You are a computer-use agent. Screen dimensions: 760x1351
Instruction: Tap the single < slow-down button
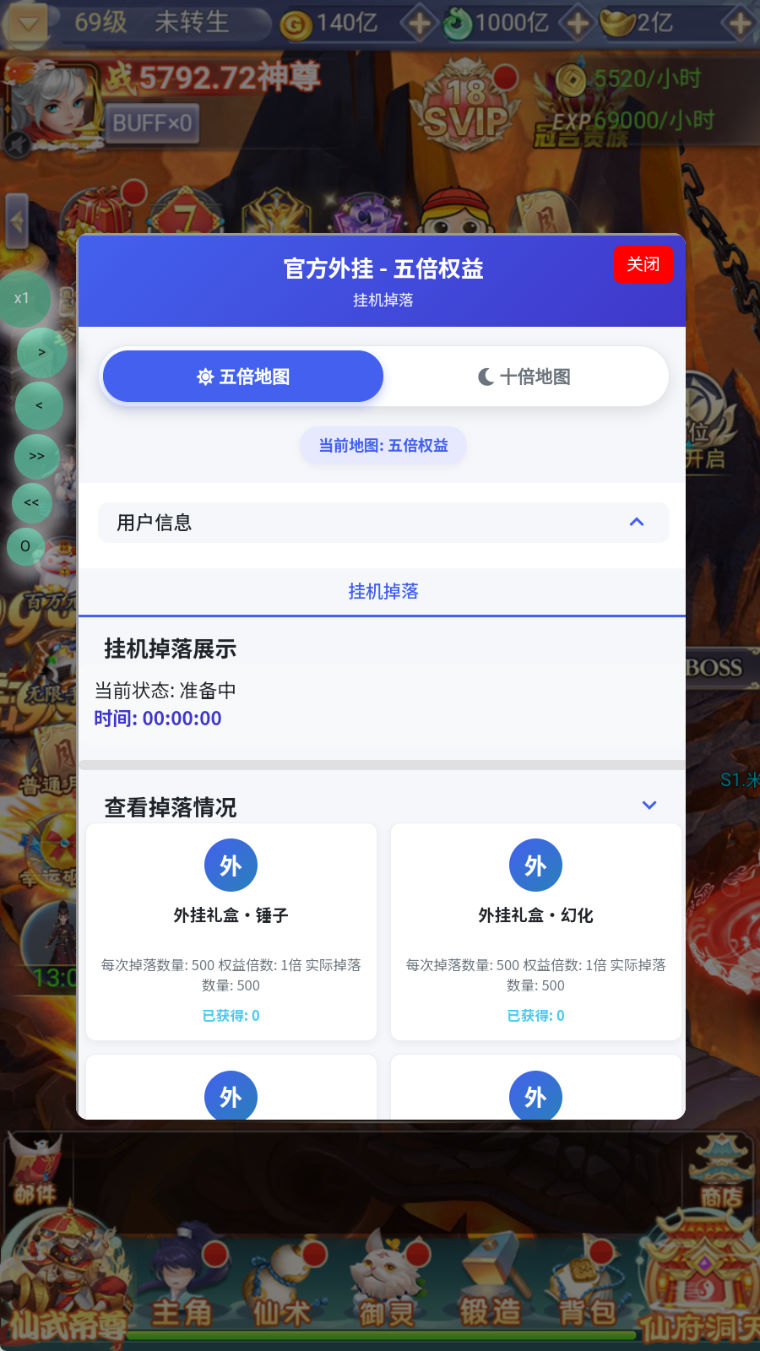pos(39,405)
